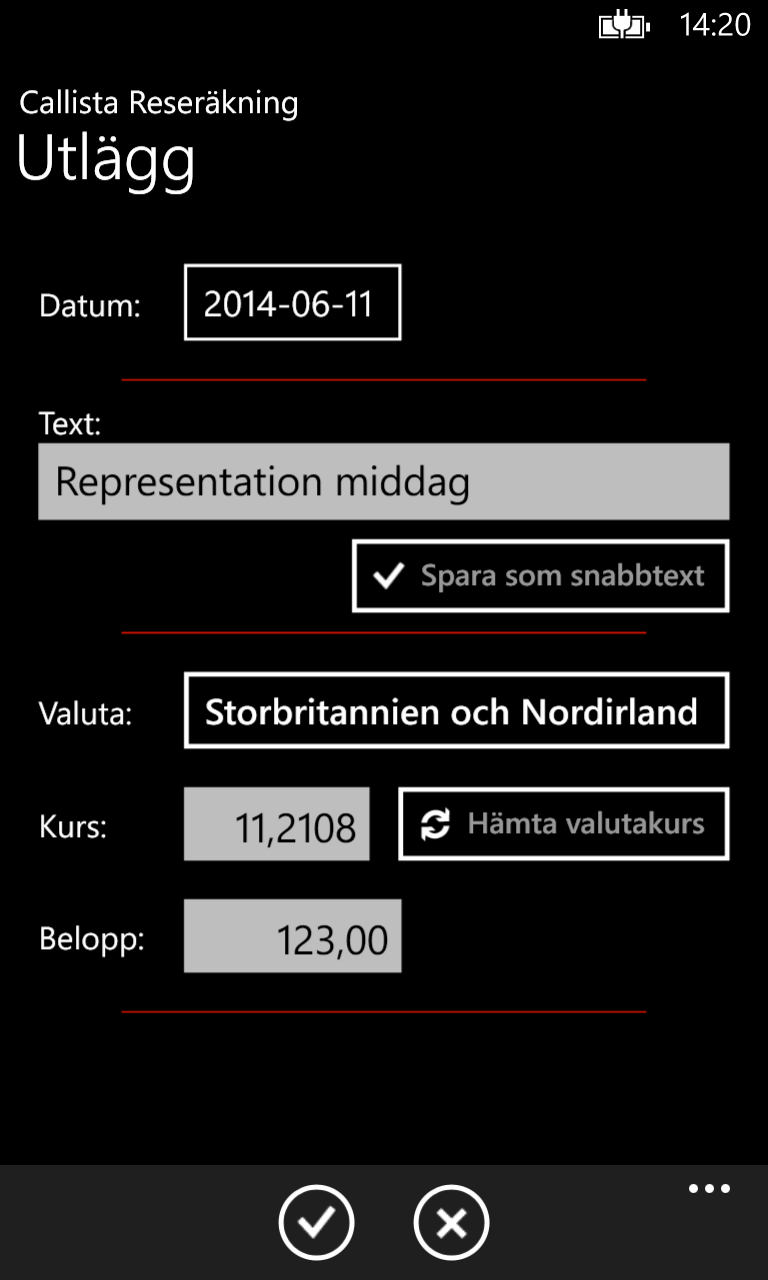768x1280 pixels.
Task: Edit the Representation middag text field
Action: (383, 482)
